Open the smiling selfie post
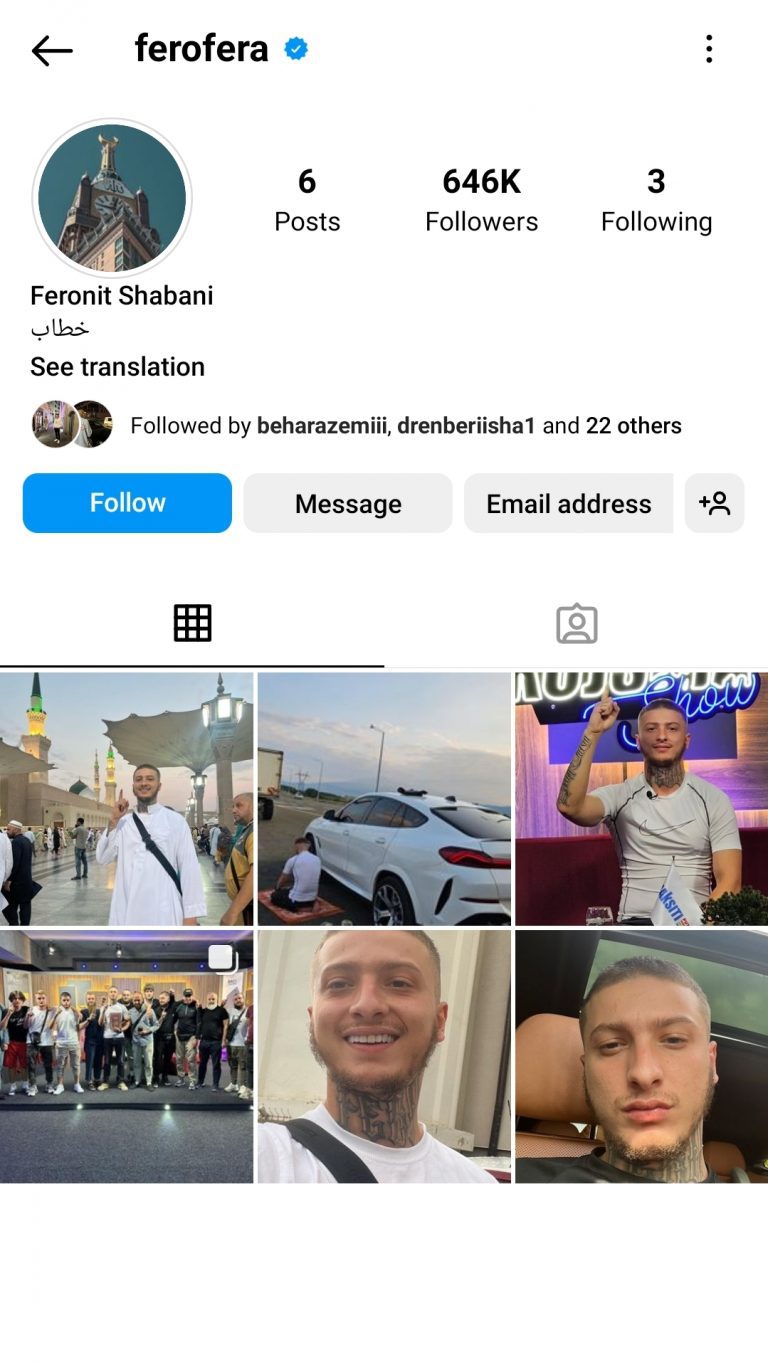 (384, 1056)
